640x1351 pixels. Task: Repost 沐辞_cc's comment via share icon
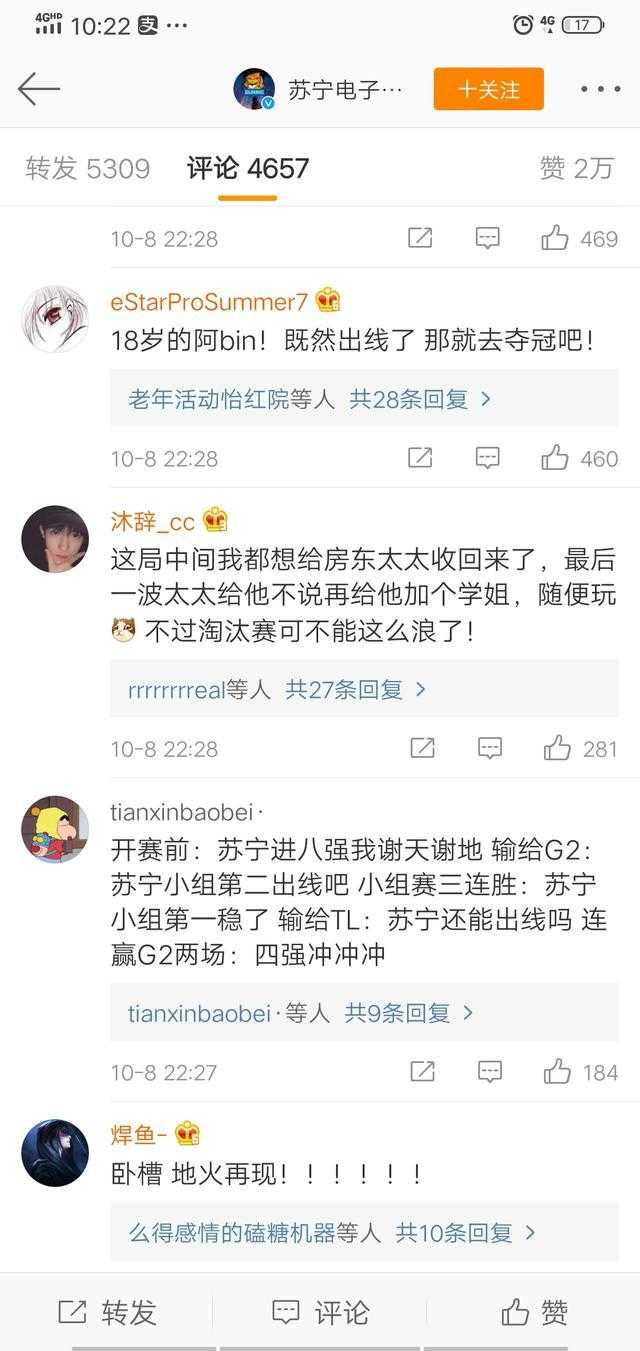tap(422, 748)
